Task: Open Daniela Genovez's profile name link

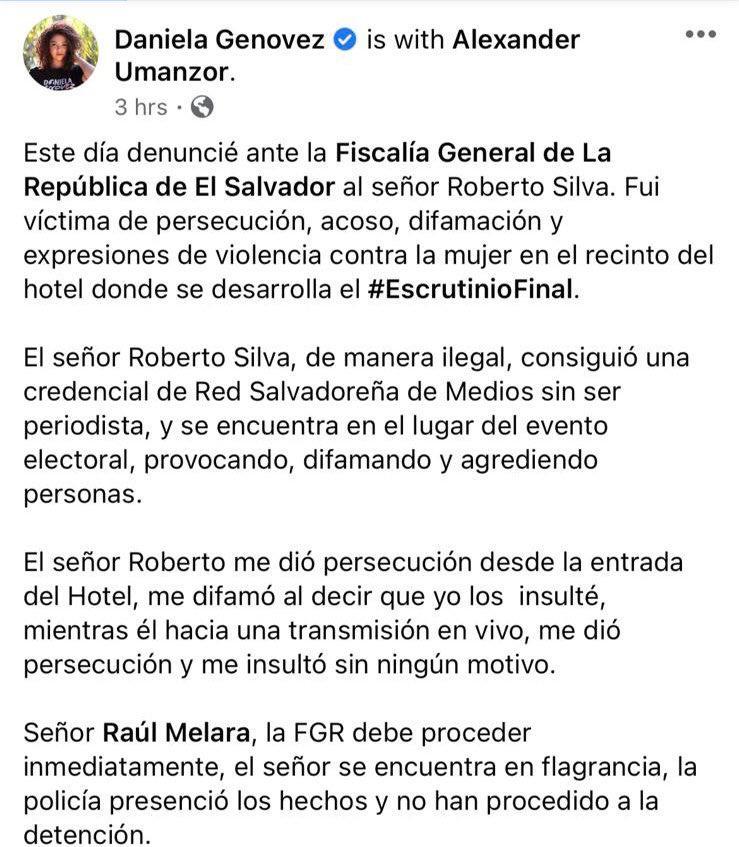Action: pyautogui.click(x=219, y=40)
